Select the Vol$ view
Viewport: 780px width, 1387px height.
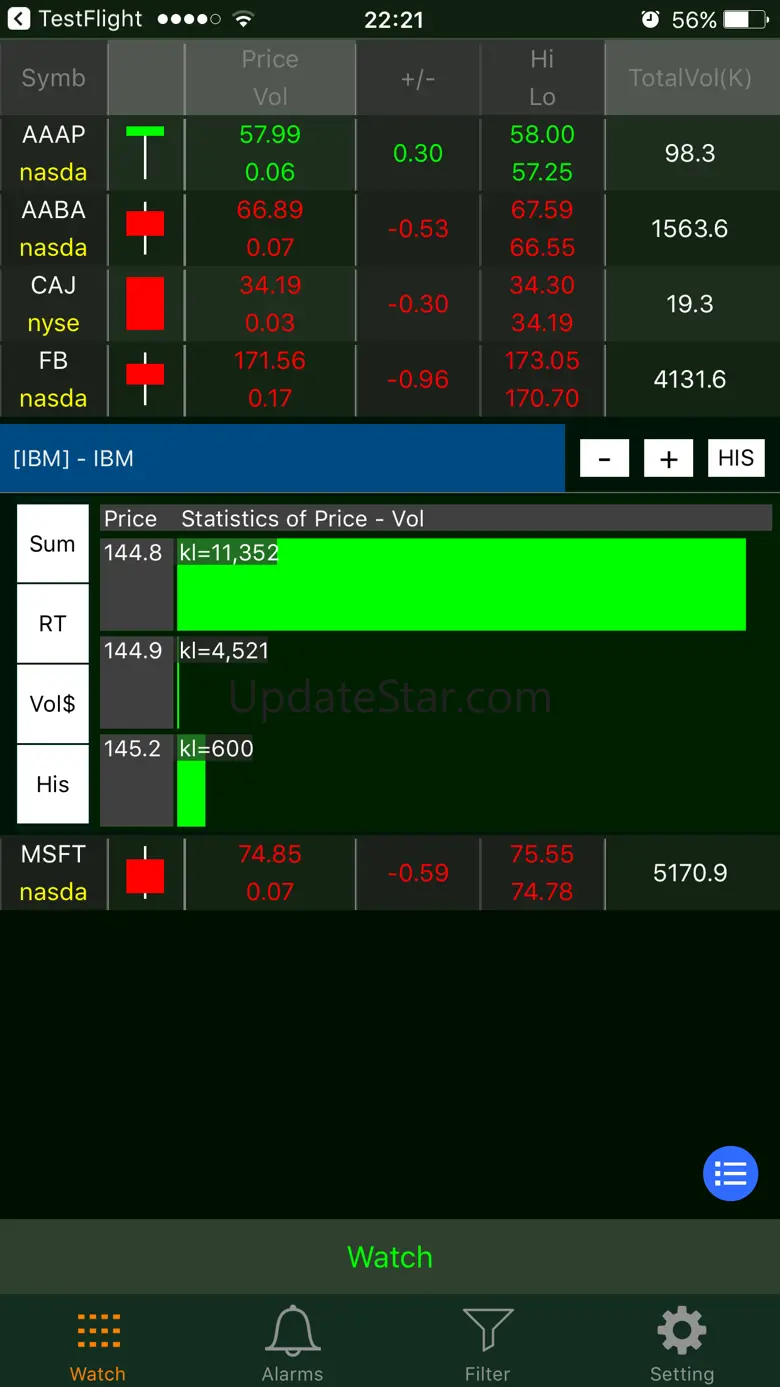pyautogui.click(x=53, y=704)
